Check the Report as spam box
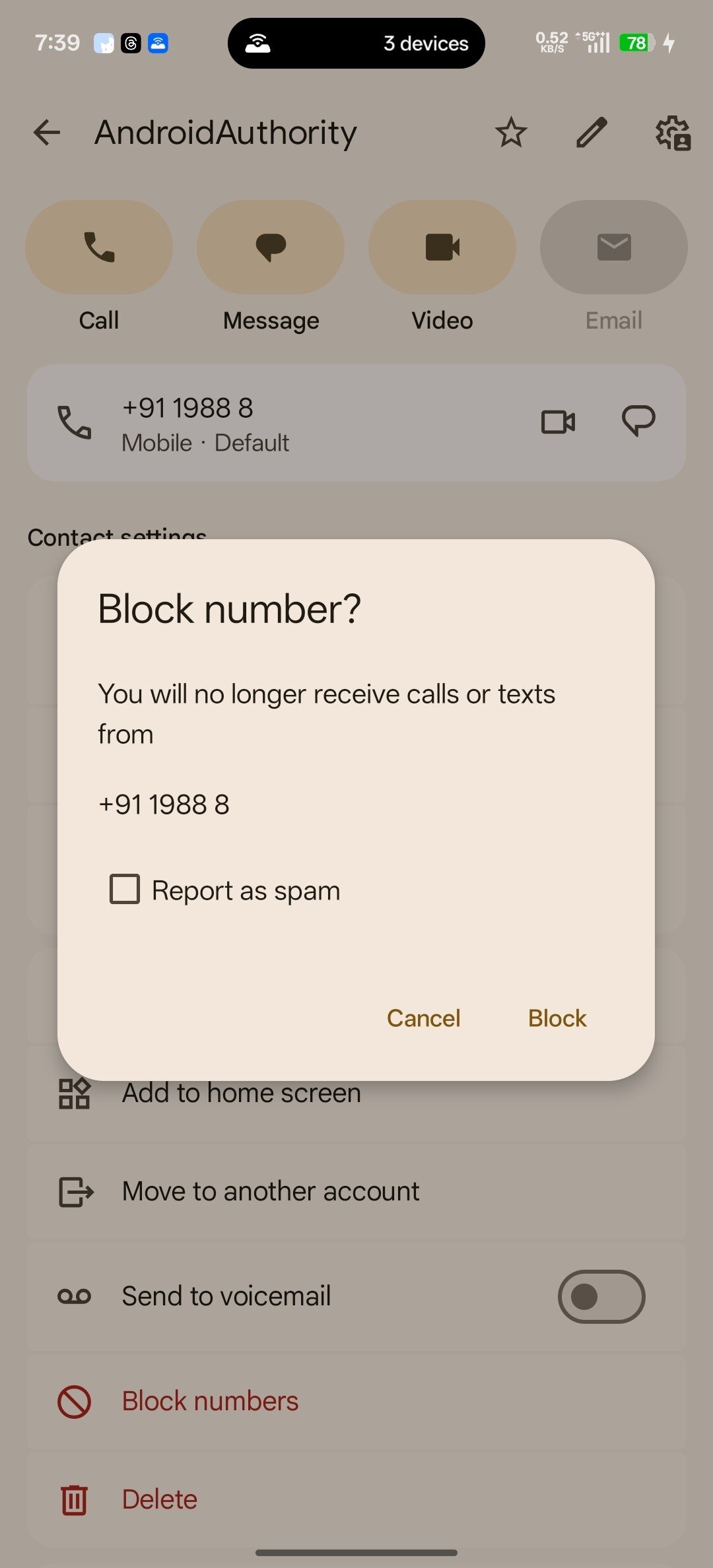The image size is (713, 1568). click(125, 889)
